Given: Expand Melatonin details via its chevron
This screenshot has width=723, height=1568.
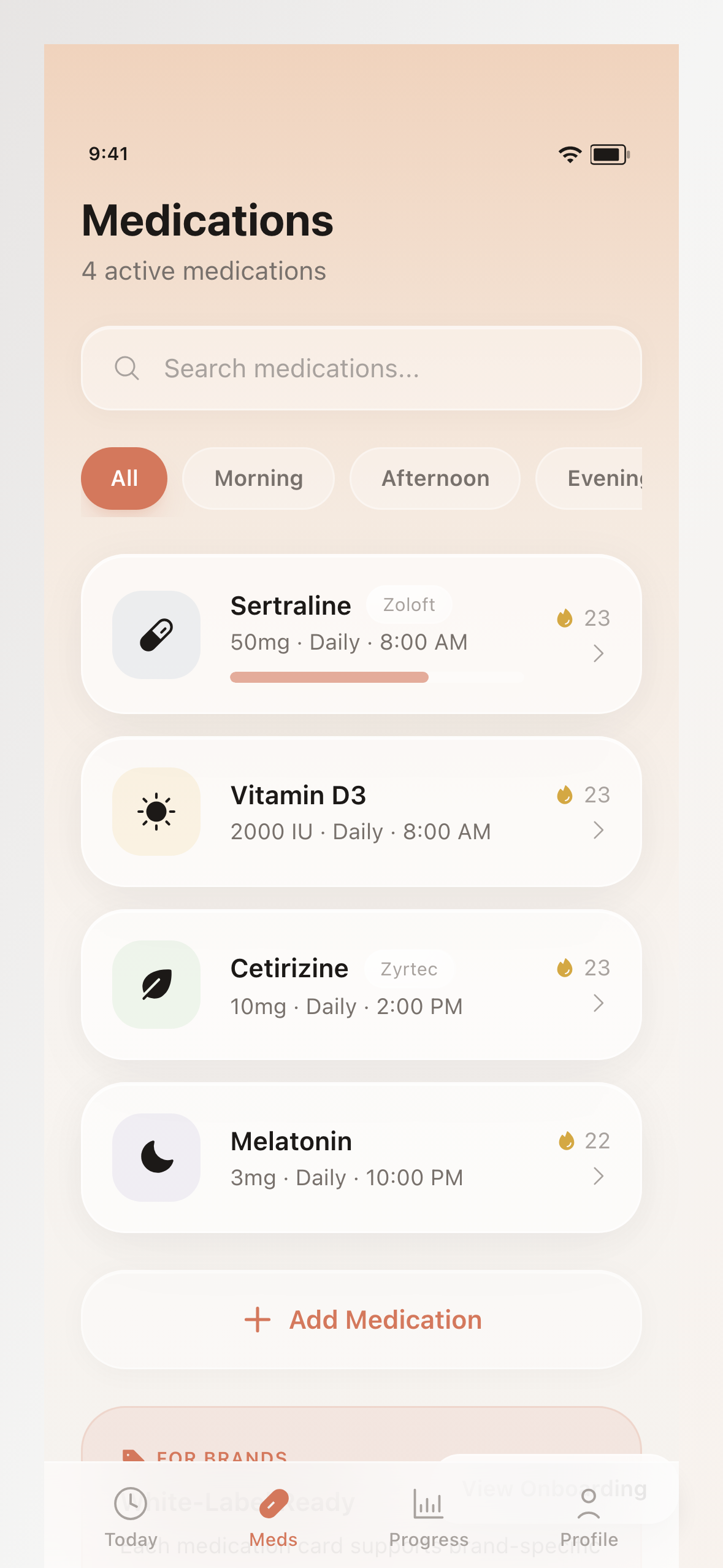Looking at the screenshot, I should (x=599, y=1177).
